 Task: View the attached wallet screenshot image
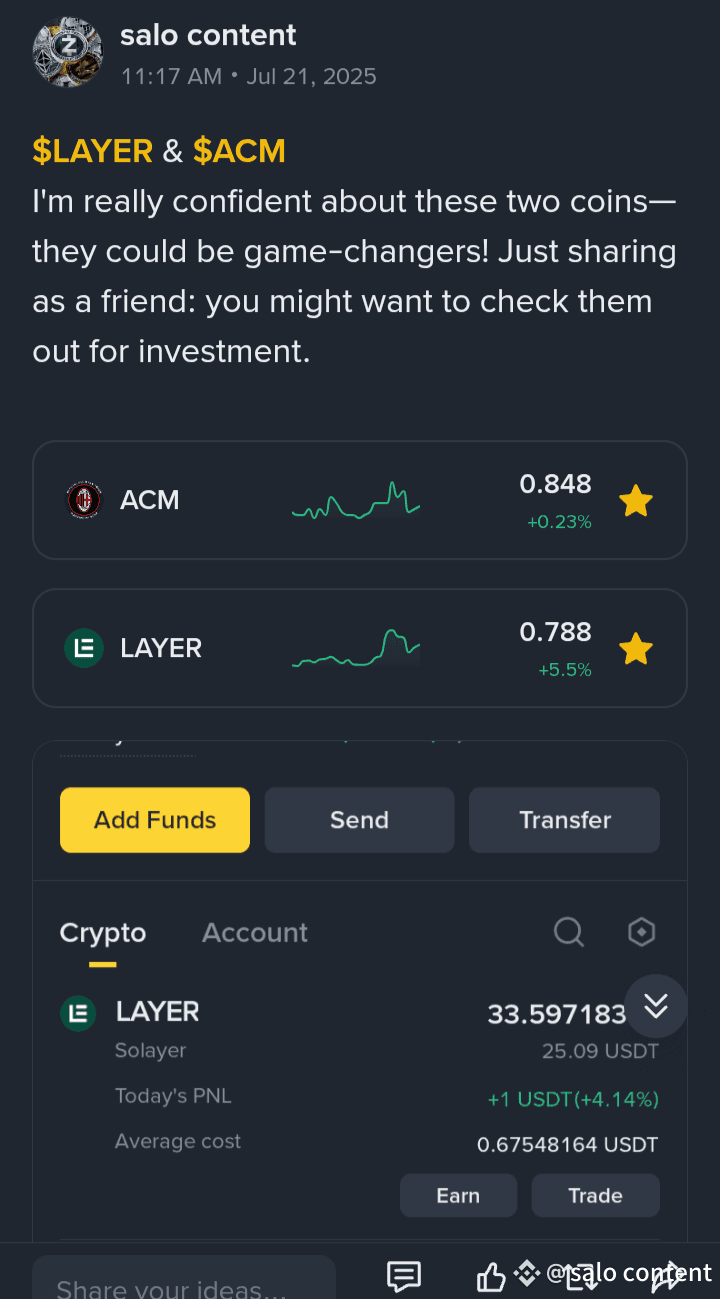(x=360, y=990)
